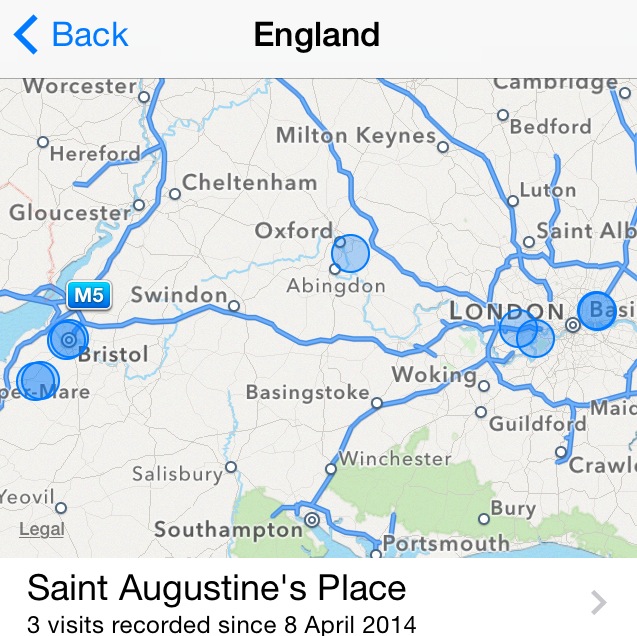This screenshot has width=637, height=636.
Task: Go back to the previous screen
Action: (72, 36)
